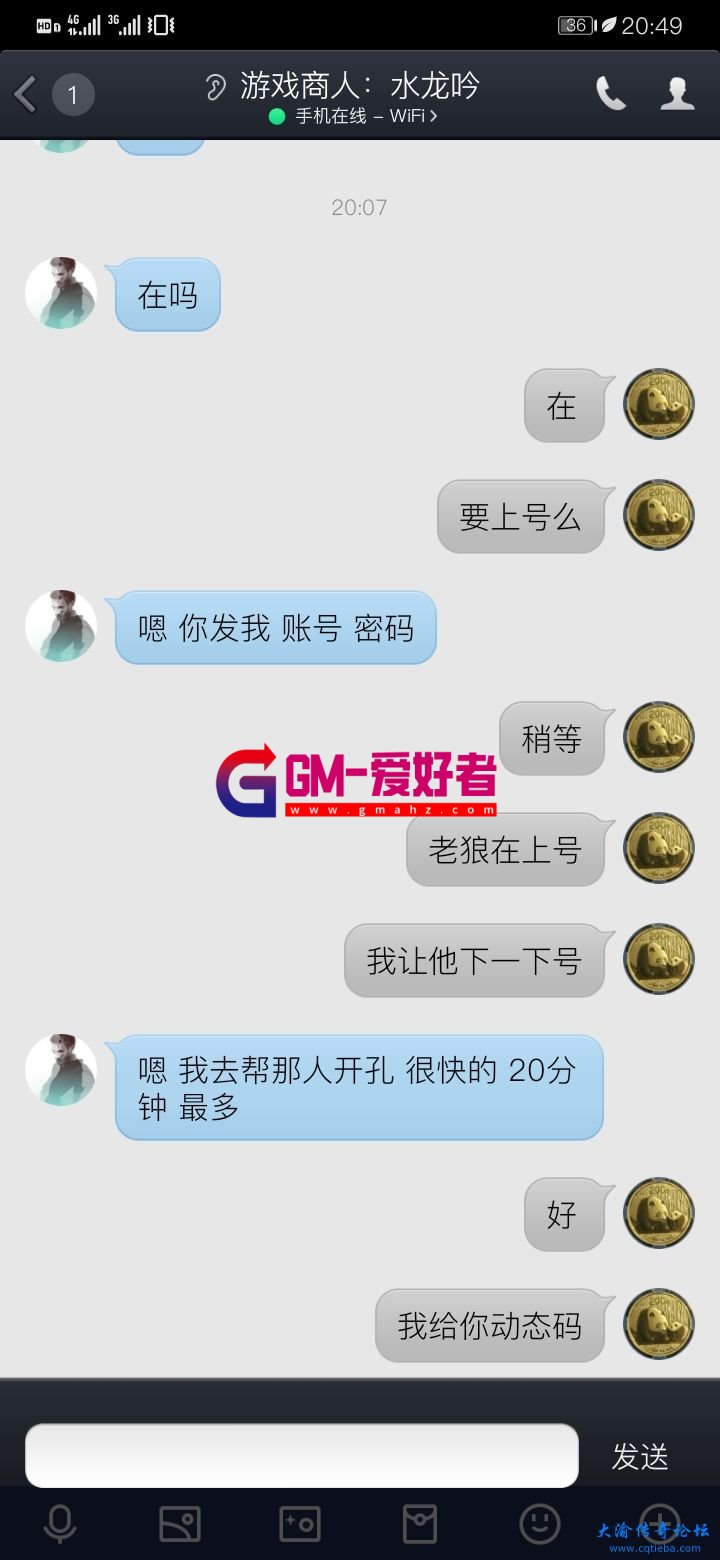Focus the message text input box
This screenshot has width=720, height=1560.
click(x=301, y=1455)
